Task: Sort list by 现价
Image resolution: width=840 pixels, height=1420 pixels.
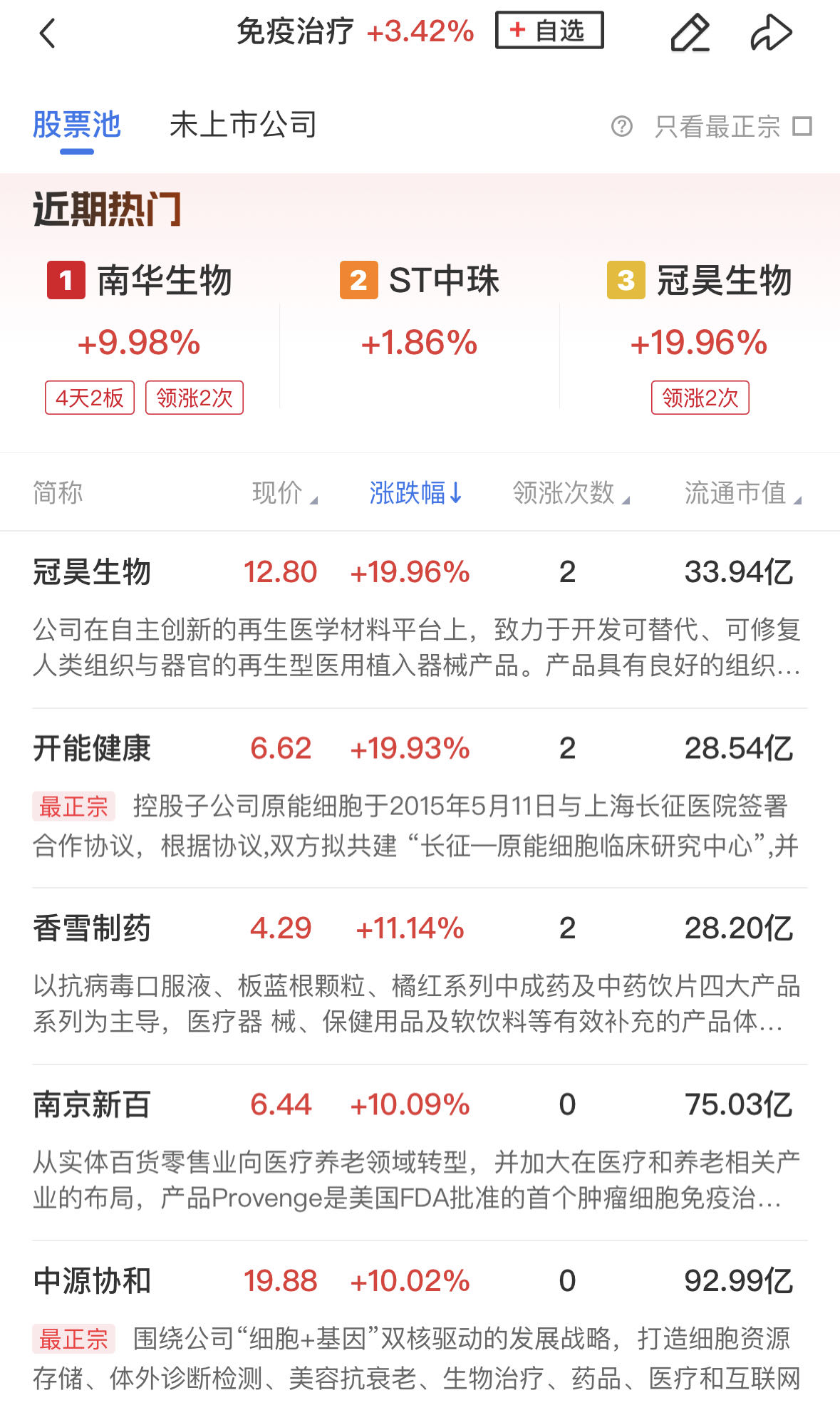Action: point(284,492)
